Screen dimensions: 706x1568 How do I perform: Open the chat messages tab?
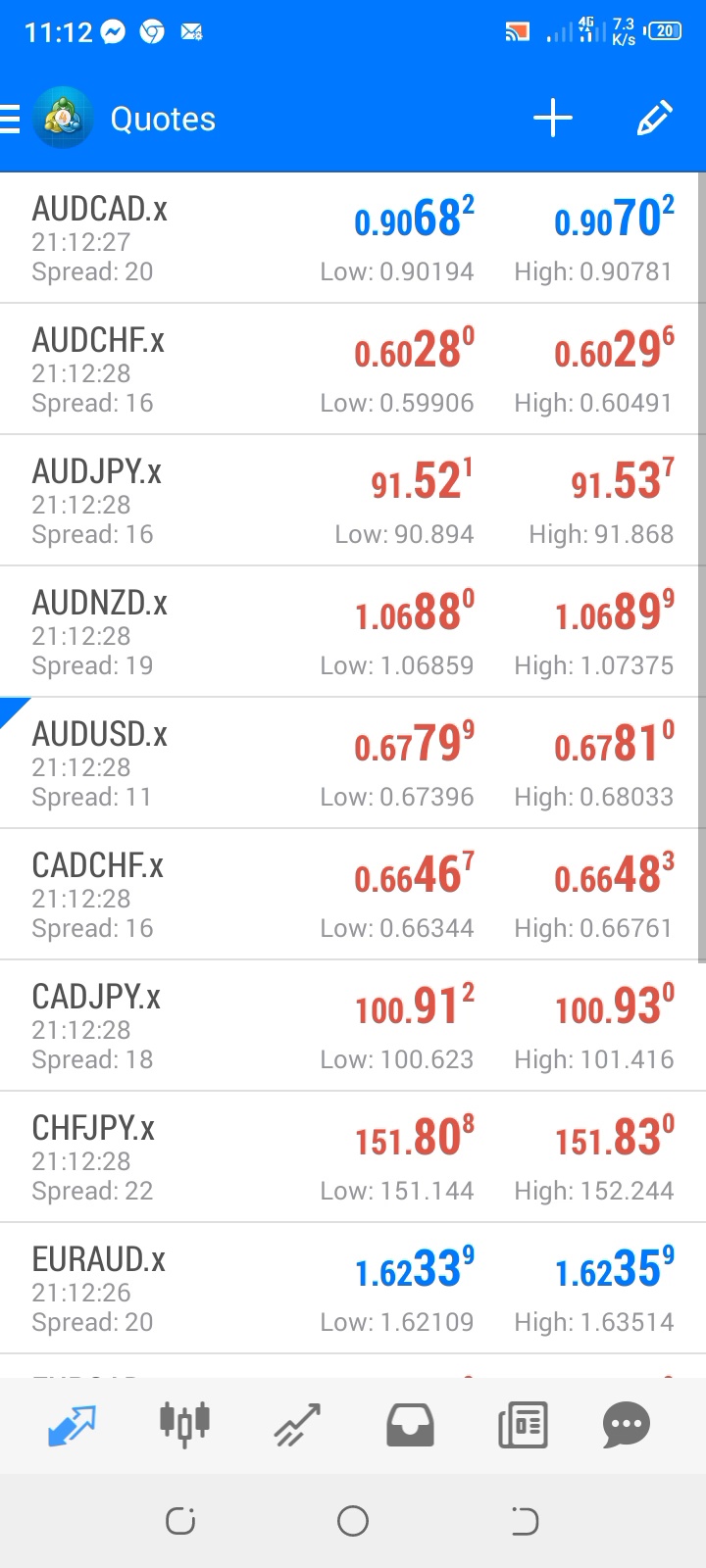coord(627,1425)
